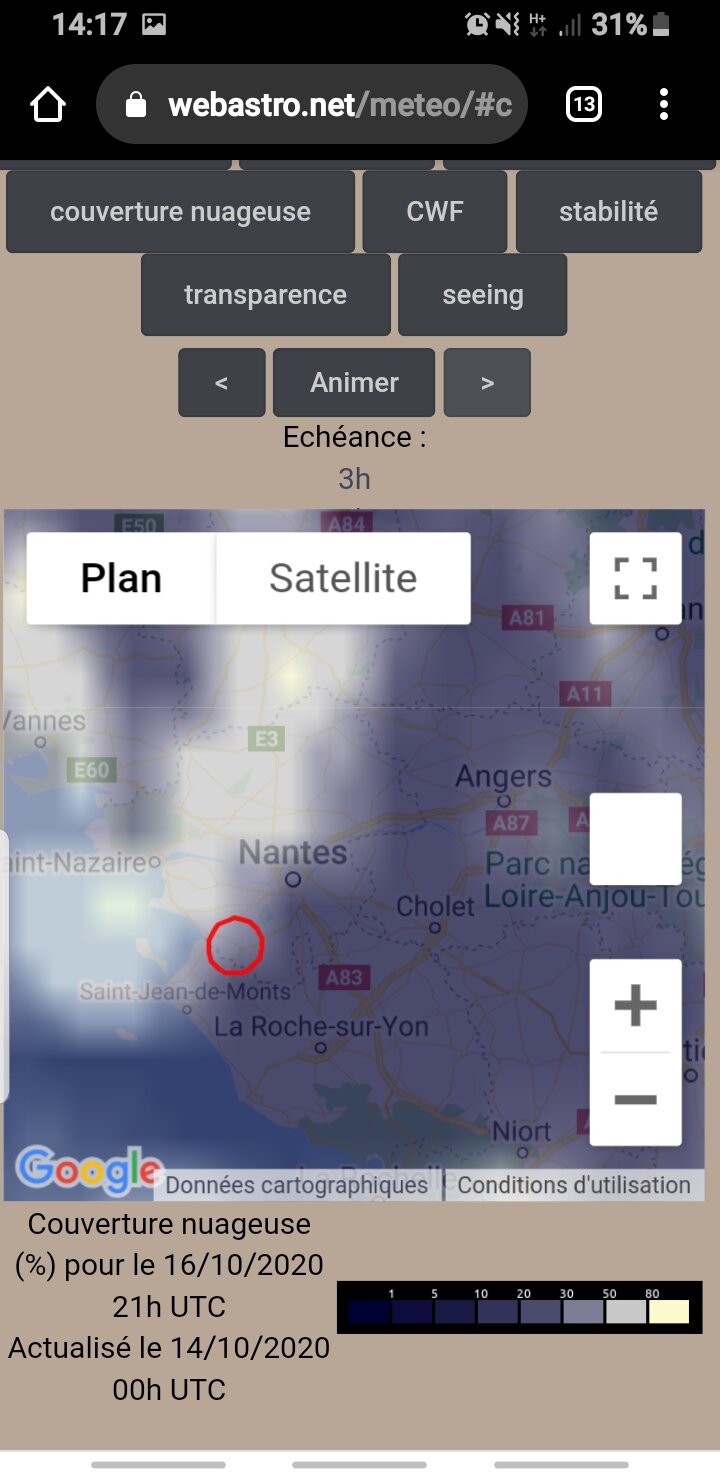
Task: Show the CWF forecast
Action: click(435, 212)
